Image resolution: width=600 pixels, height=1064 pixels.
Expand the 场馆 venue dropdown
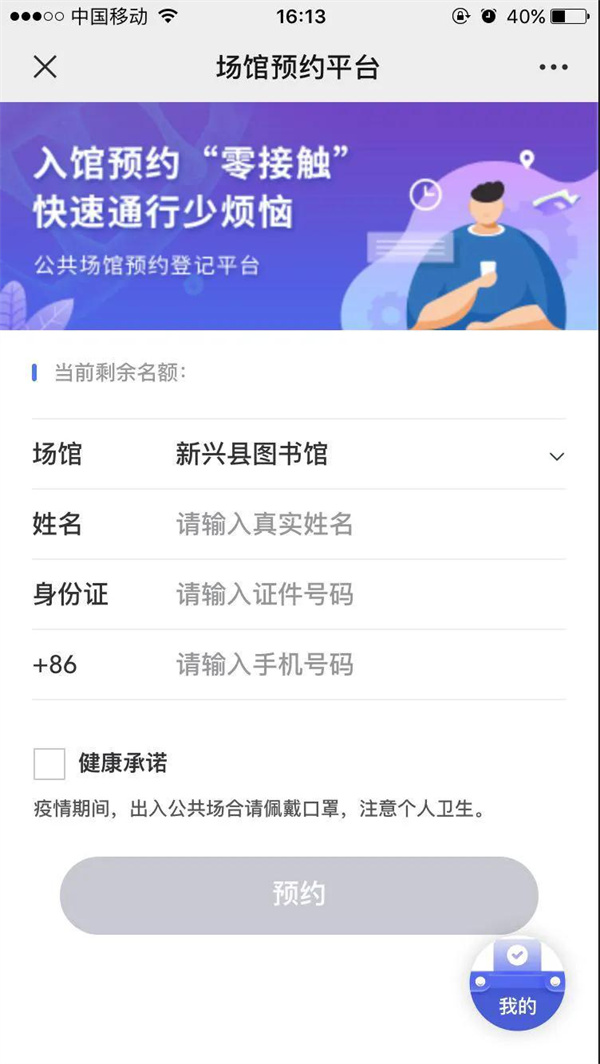[x=556, y=456]
